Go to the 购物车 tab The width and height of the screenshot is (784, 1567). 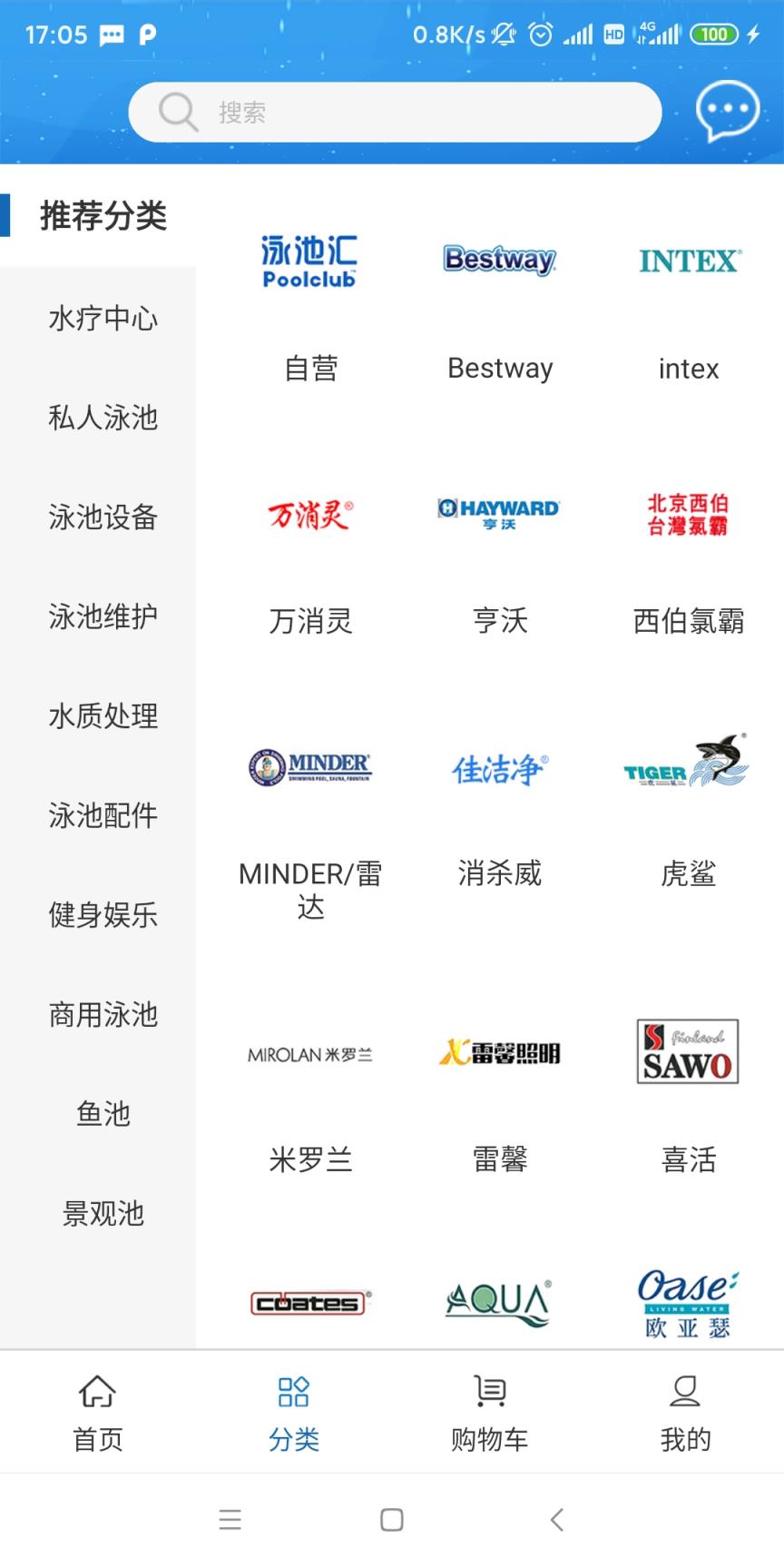pyautogui.click(x=490, y=1412)
